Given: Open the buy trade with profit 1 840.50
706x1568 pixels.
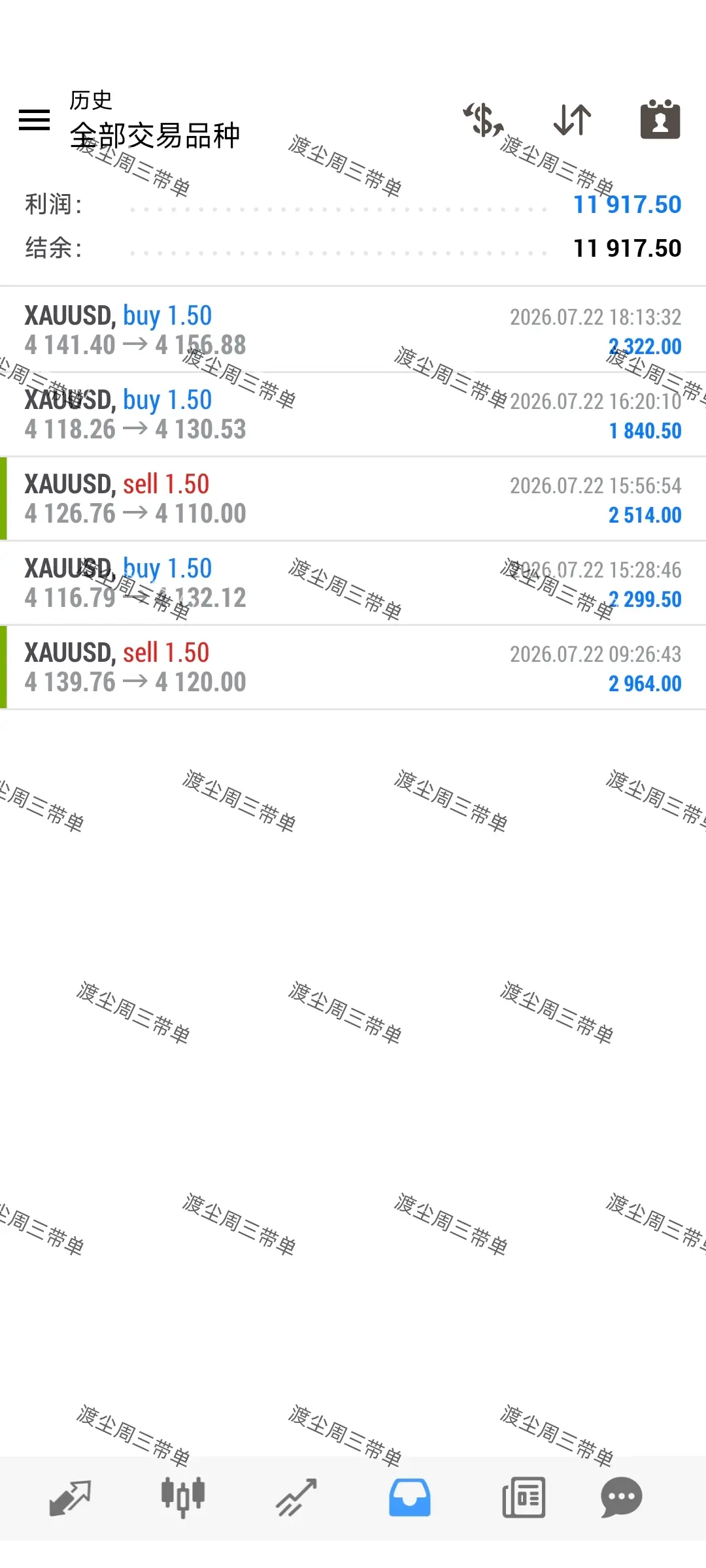Looking at the screenshot, I should (353, 415).
